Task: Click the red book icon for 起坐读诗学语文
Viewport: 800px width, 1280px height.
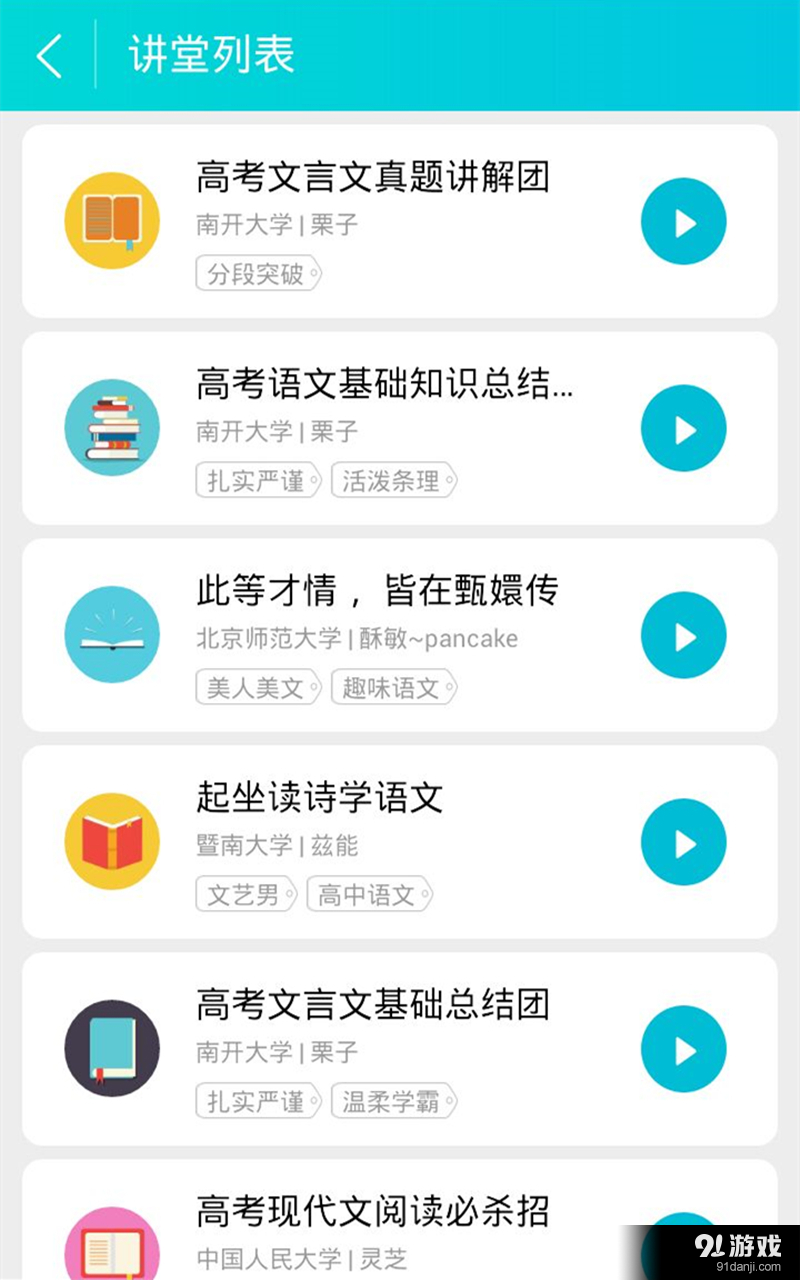Action: pyautogui.click(x=112, y=841)
